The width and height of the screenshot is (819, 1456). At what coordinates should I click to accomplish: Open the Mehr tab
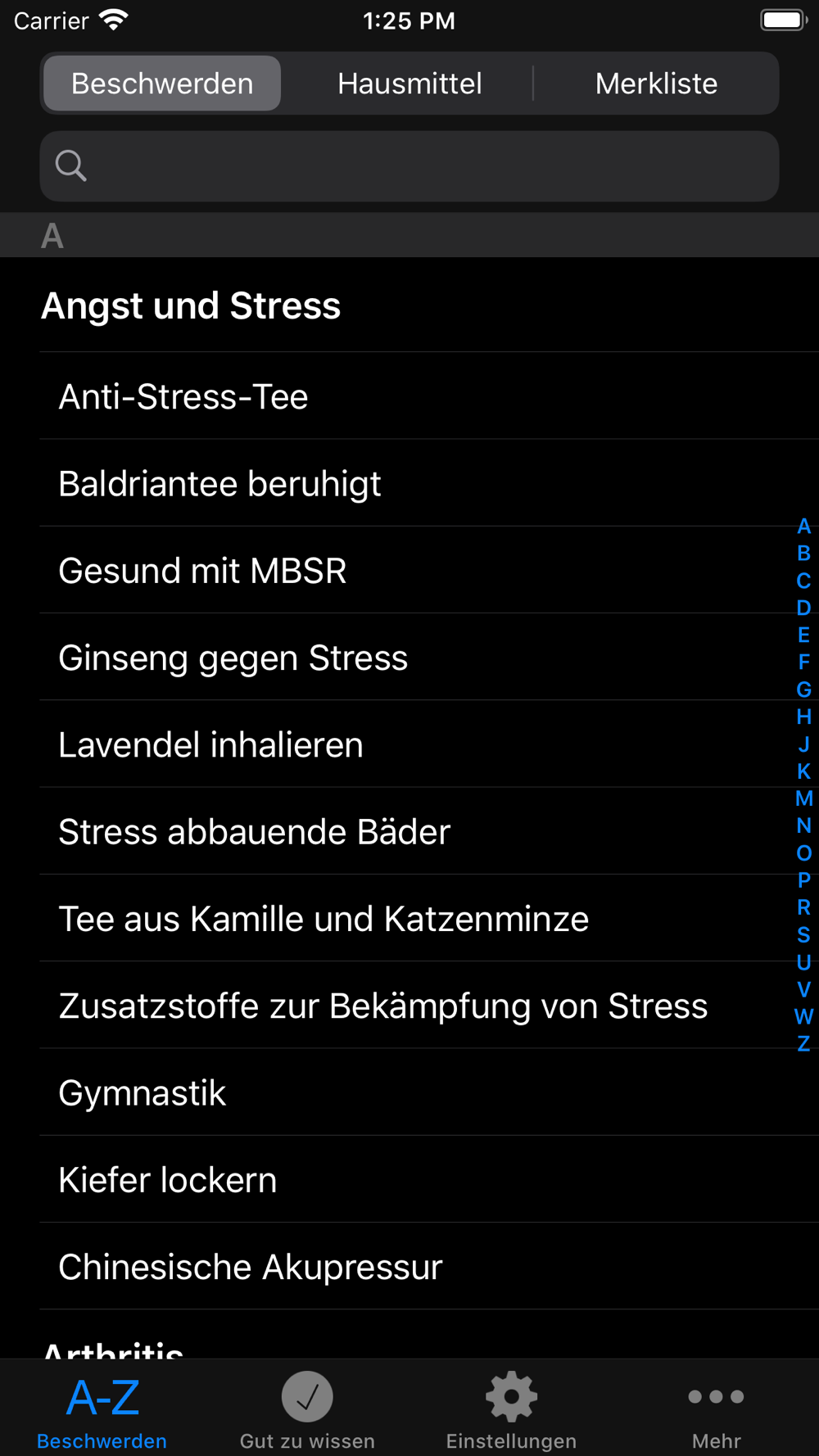(x=716, y=1410)
